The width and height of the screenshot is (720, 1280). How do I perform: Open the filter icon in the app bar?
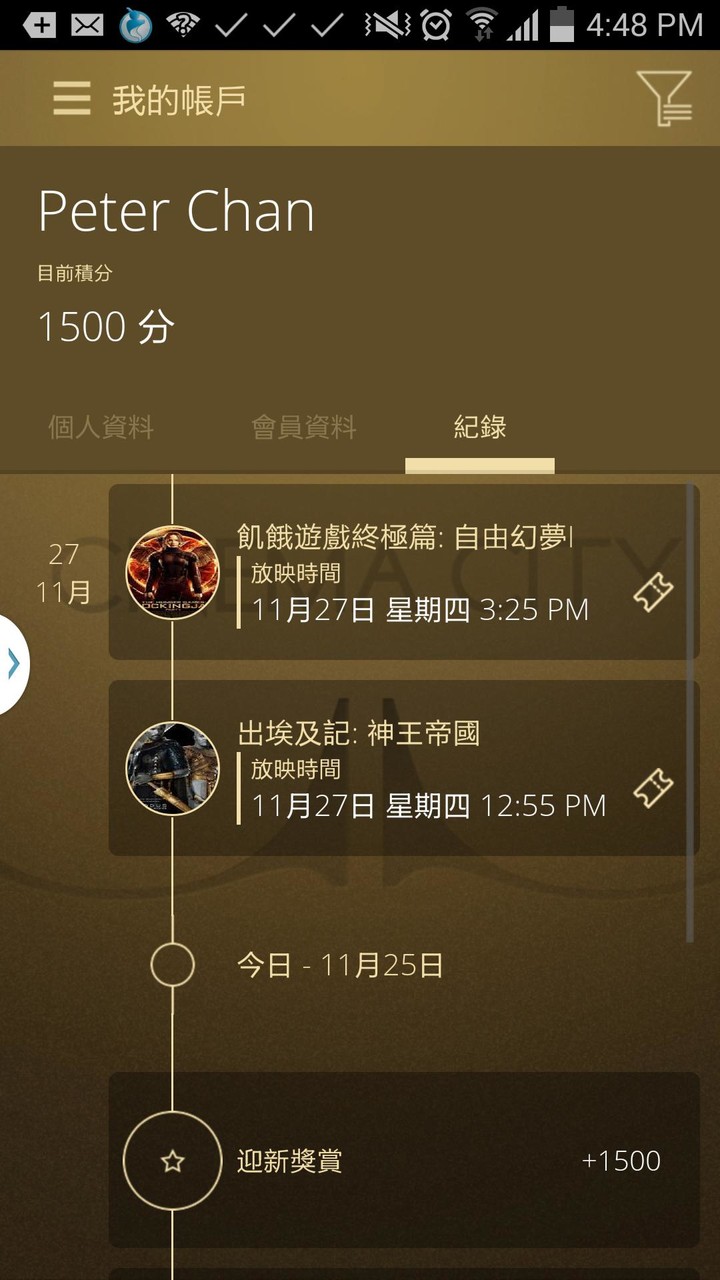665,98
